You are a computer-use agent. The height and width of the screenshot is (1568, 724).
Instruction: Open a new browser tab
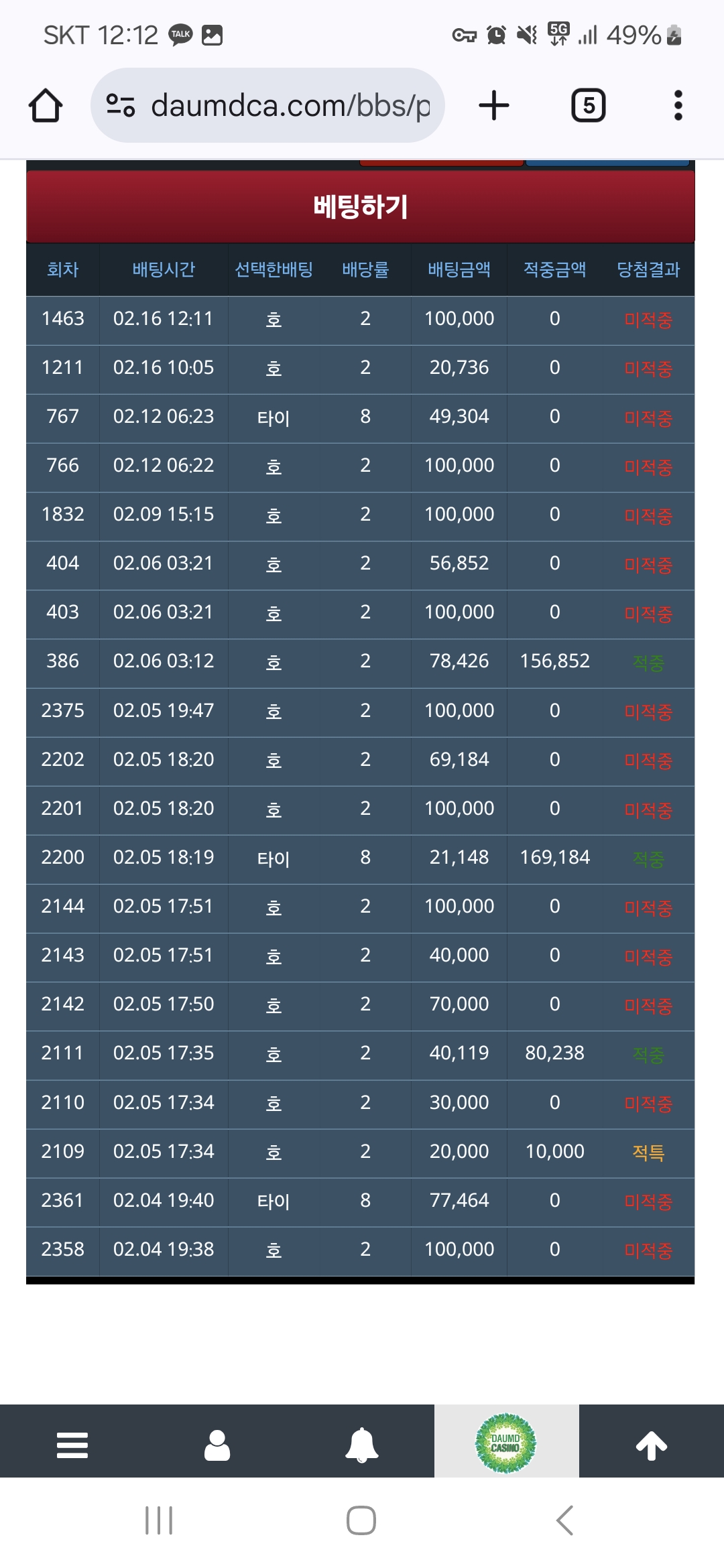click(x=494, y=105)
